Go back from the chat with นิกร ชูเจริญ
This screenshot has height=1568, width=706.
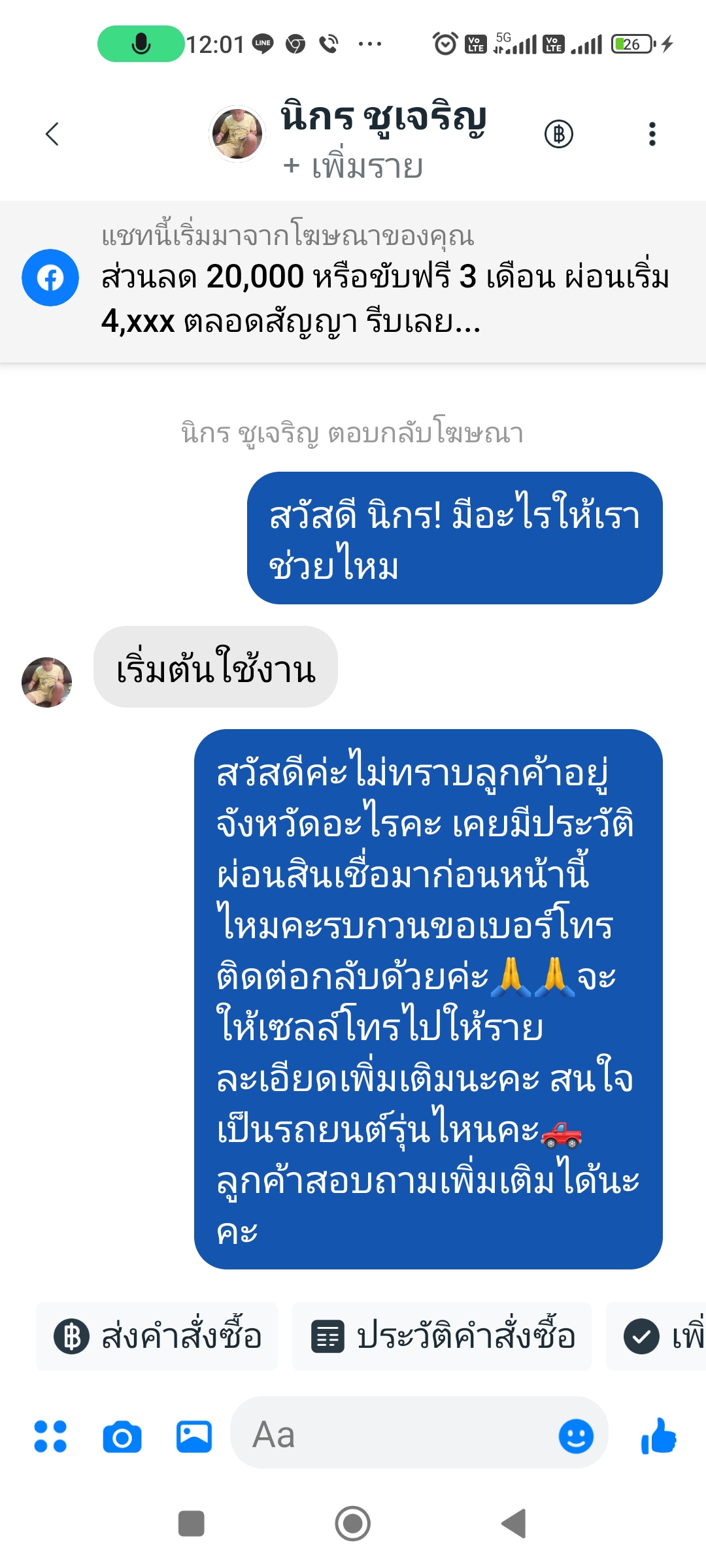[52, 134]
